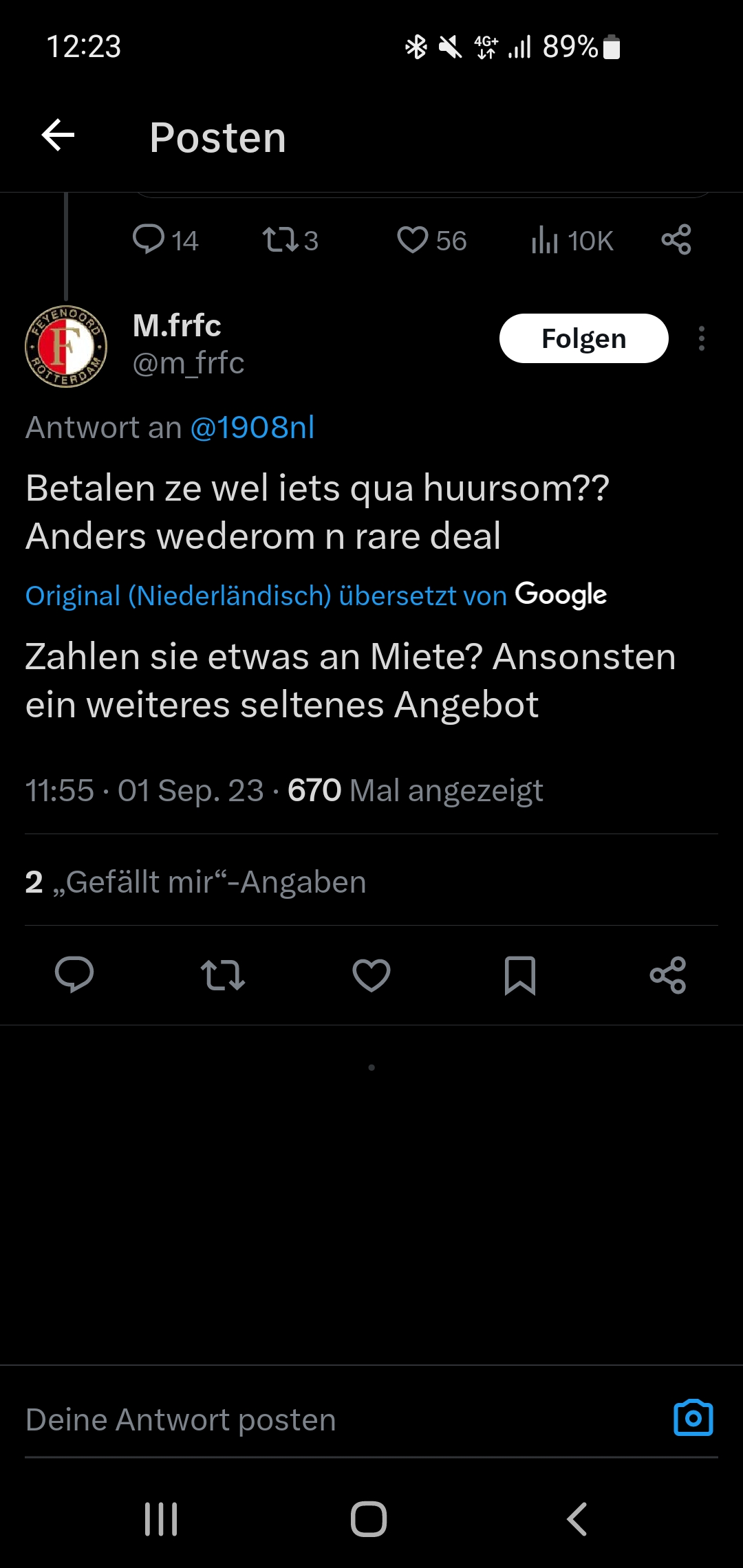The height and width of the screenshot is (1568, 743).
Task: Open recent apps from the navigation bar
Action: click(x=161, y=1519)
